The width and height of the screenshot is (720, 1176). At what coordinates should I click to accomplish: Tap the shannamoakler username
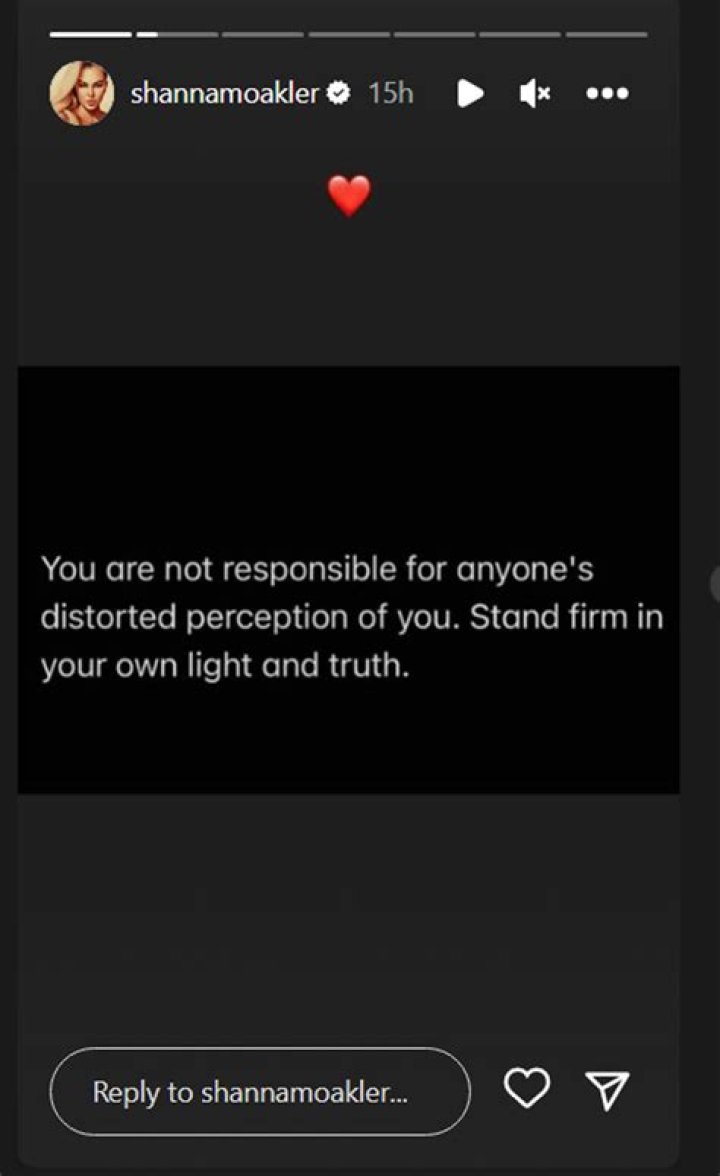point(224,94)
